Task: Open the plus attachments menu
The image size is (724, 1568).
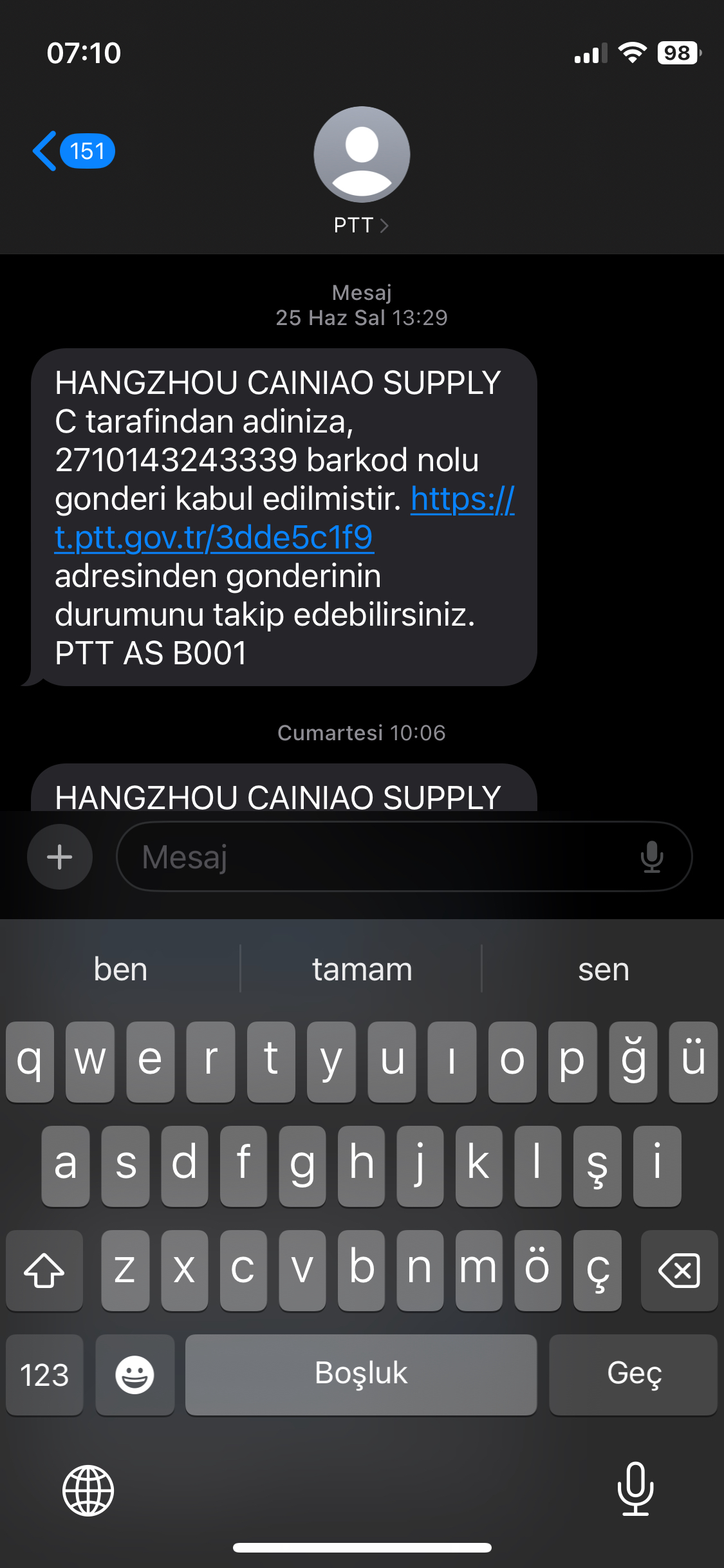Action: (60, 857)
